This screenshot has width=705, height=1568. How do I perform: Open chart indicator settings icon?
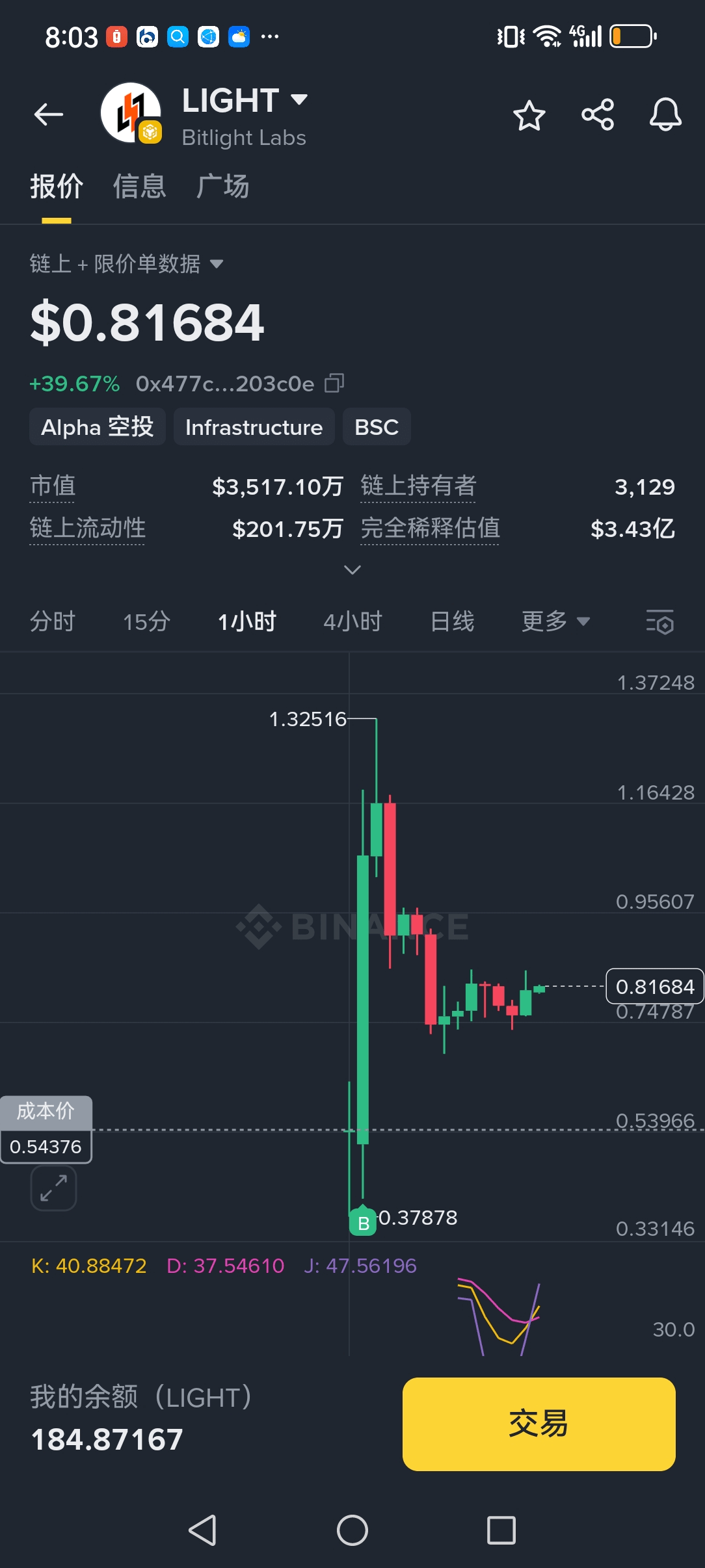pyautogui.click(x=659, y=622)
